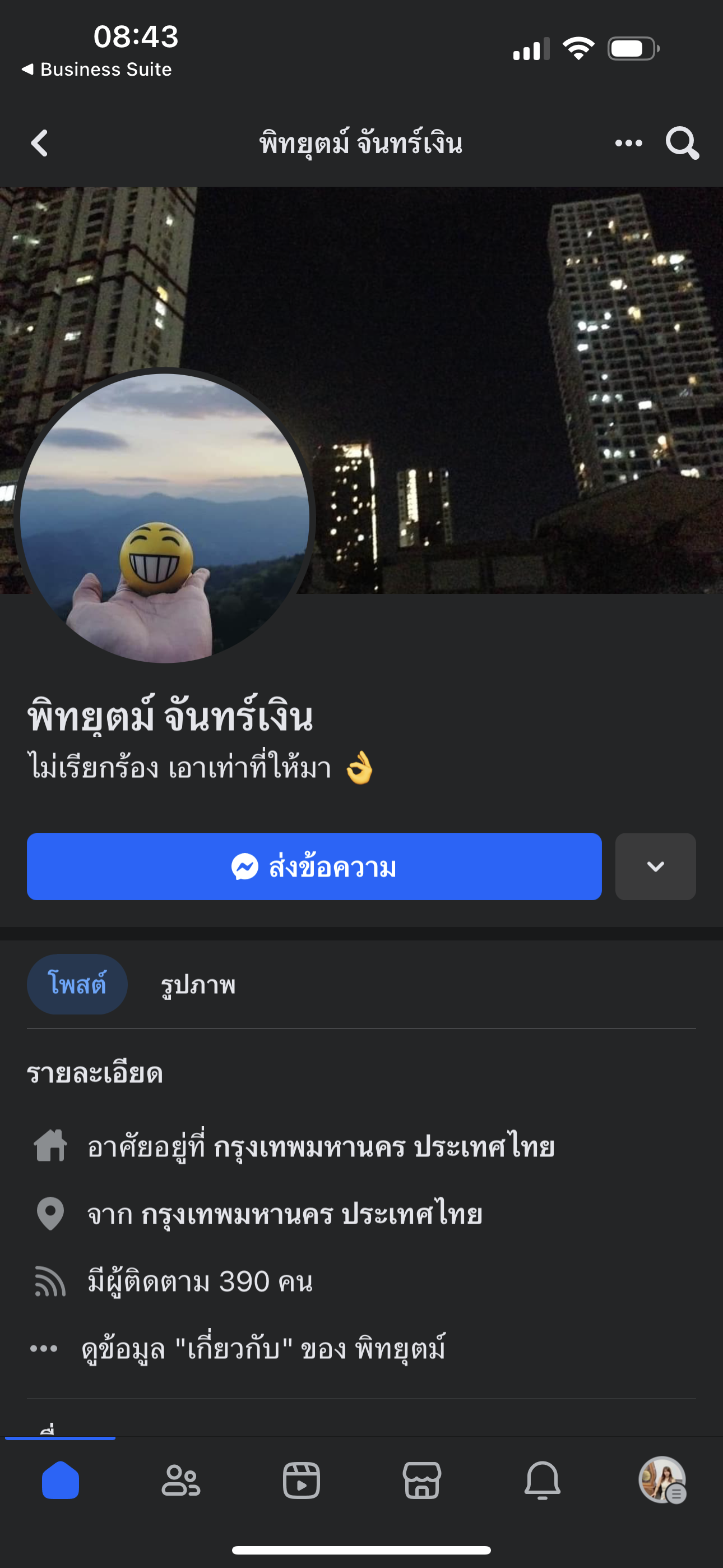View the smiley ball profile picture

click(x=164, y=518)
